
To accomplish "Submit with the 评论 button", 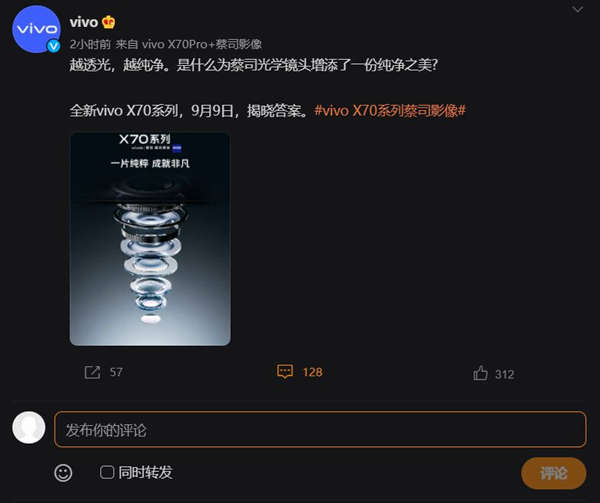I will (x=553, y=473).
